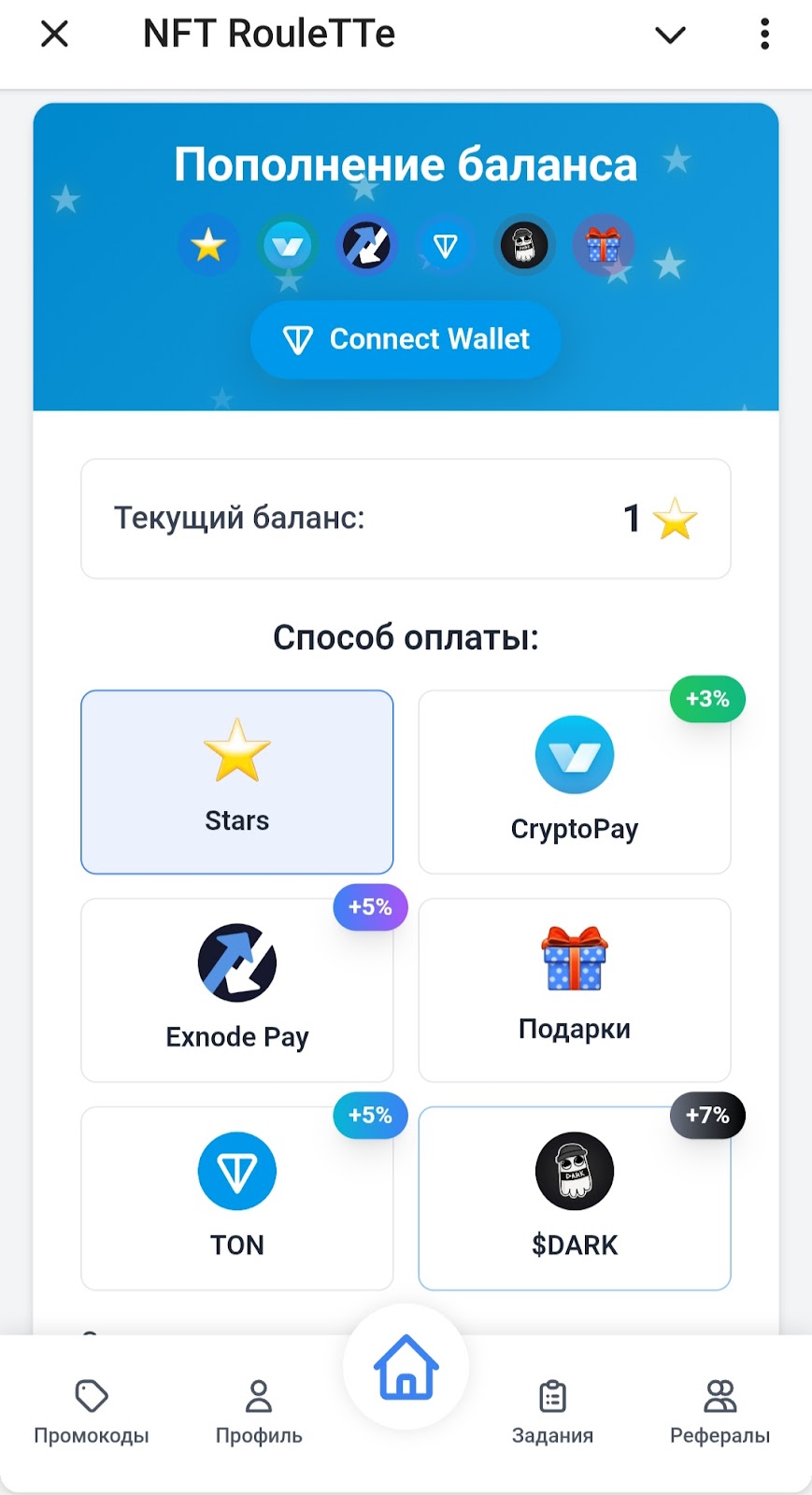
Task: Choose TON as payment method
Action: click(237, 1198)
